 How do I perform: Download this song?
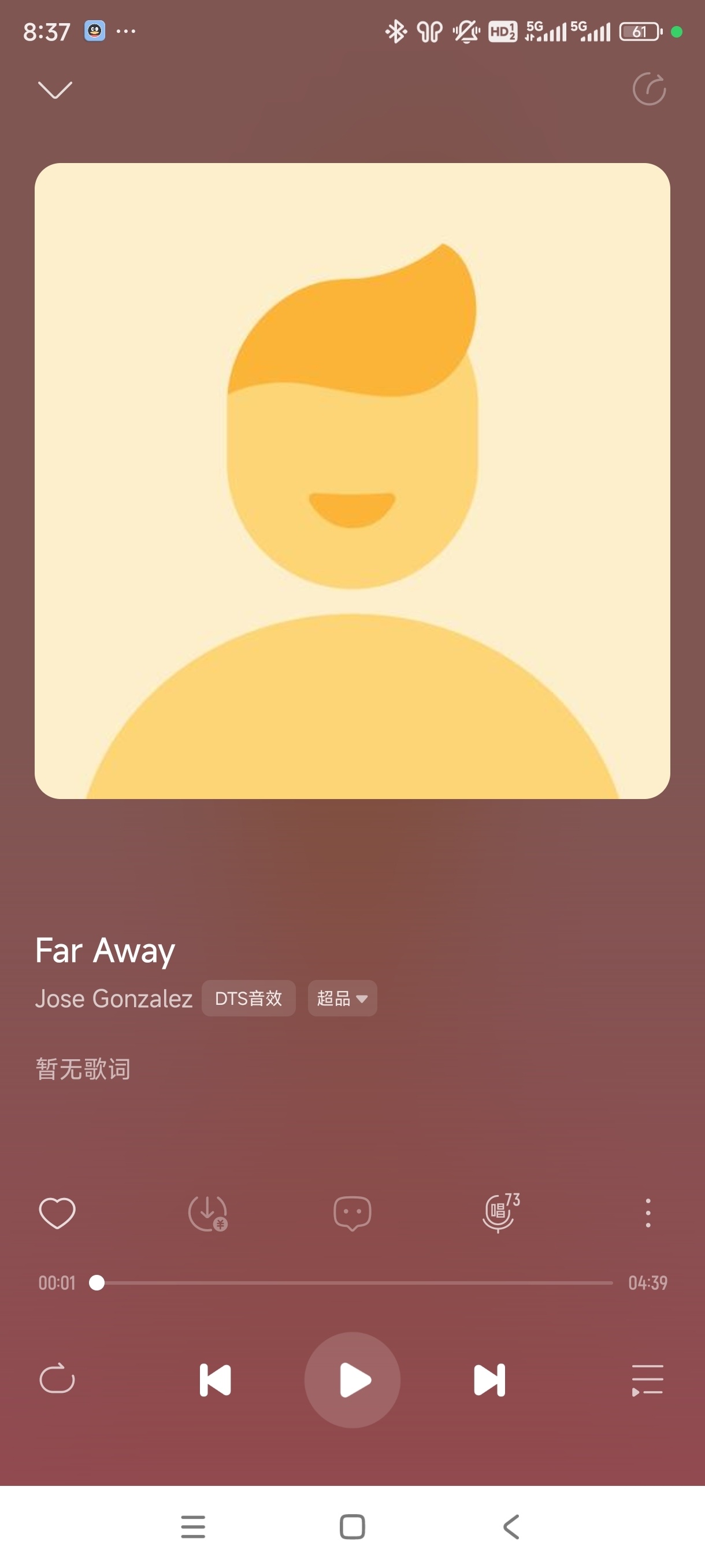coord(207,1212)
